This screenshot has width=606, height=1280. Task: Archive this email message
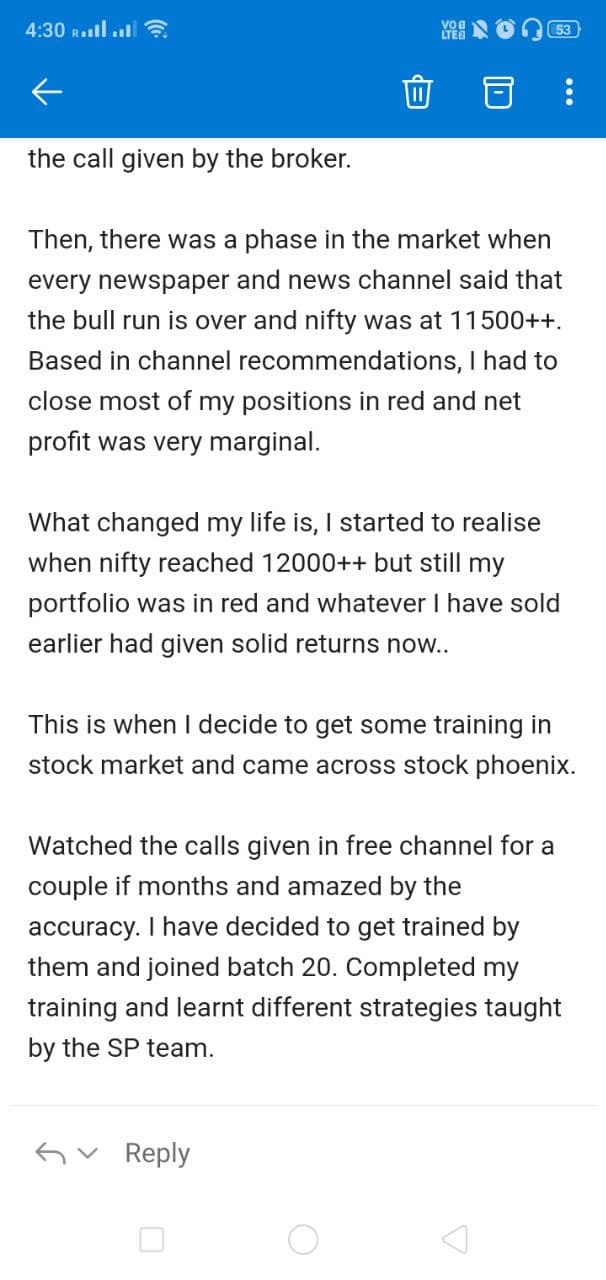point(497,94)
